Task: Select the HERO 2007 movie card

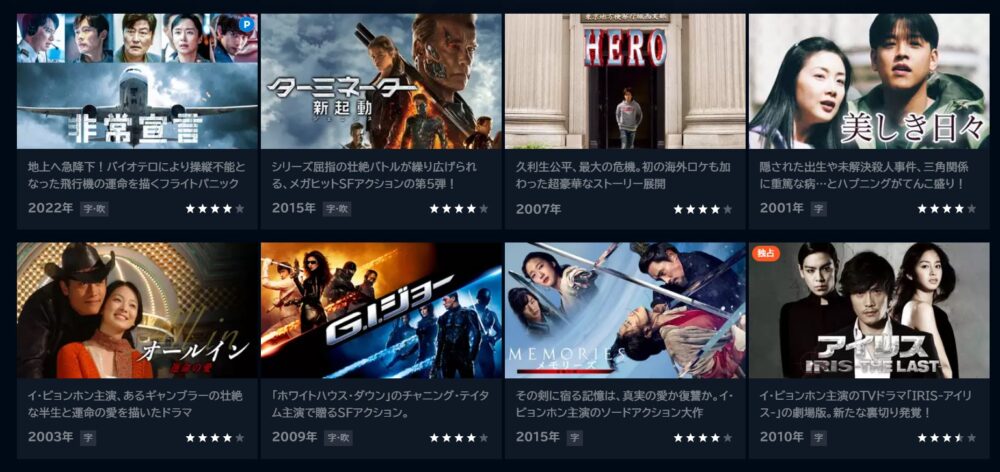Action: click(625, 82)
